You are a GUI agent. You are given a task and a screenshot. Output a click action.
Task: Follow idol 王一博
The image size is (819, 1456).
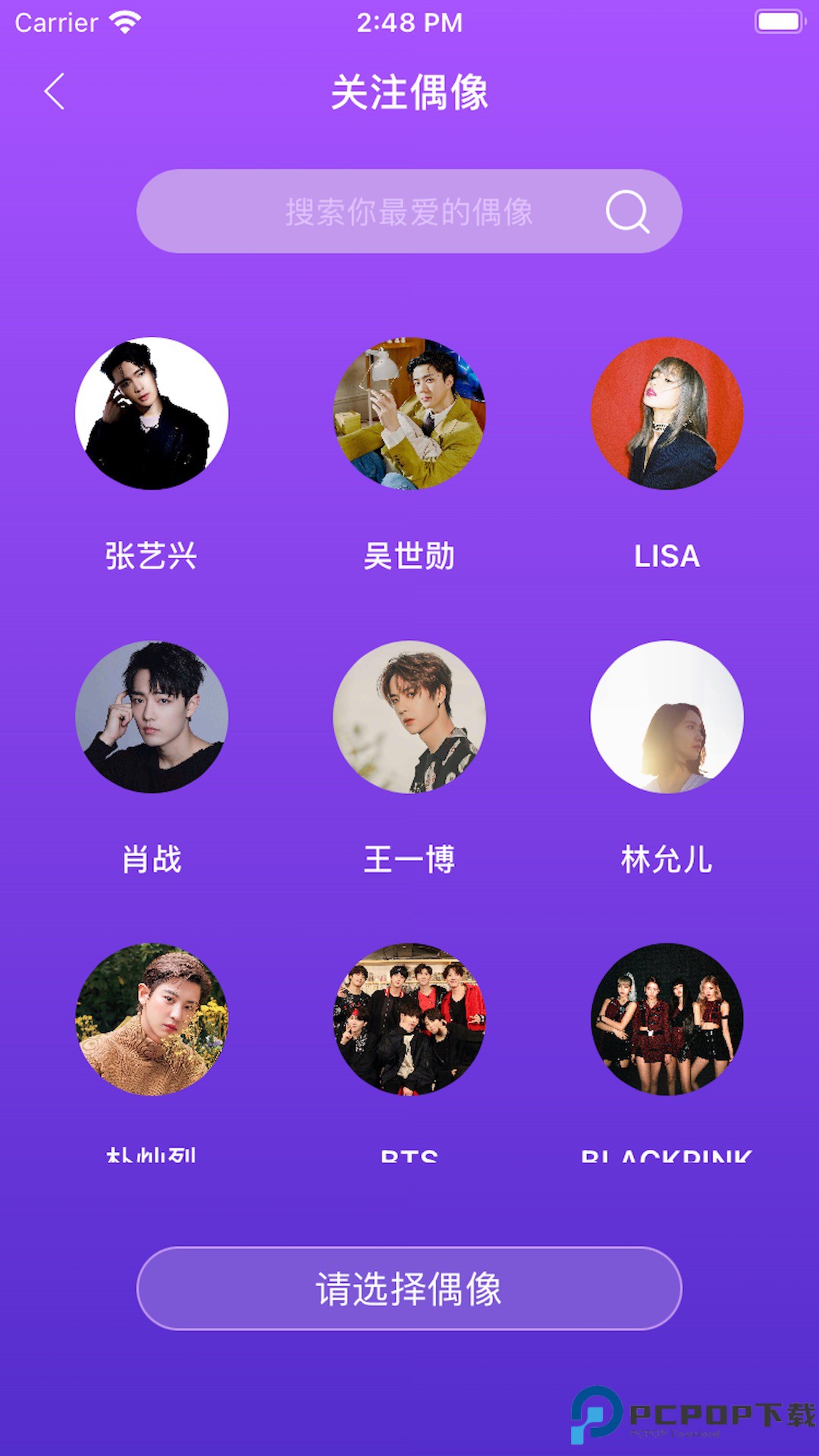(409, 717)
